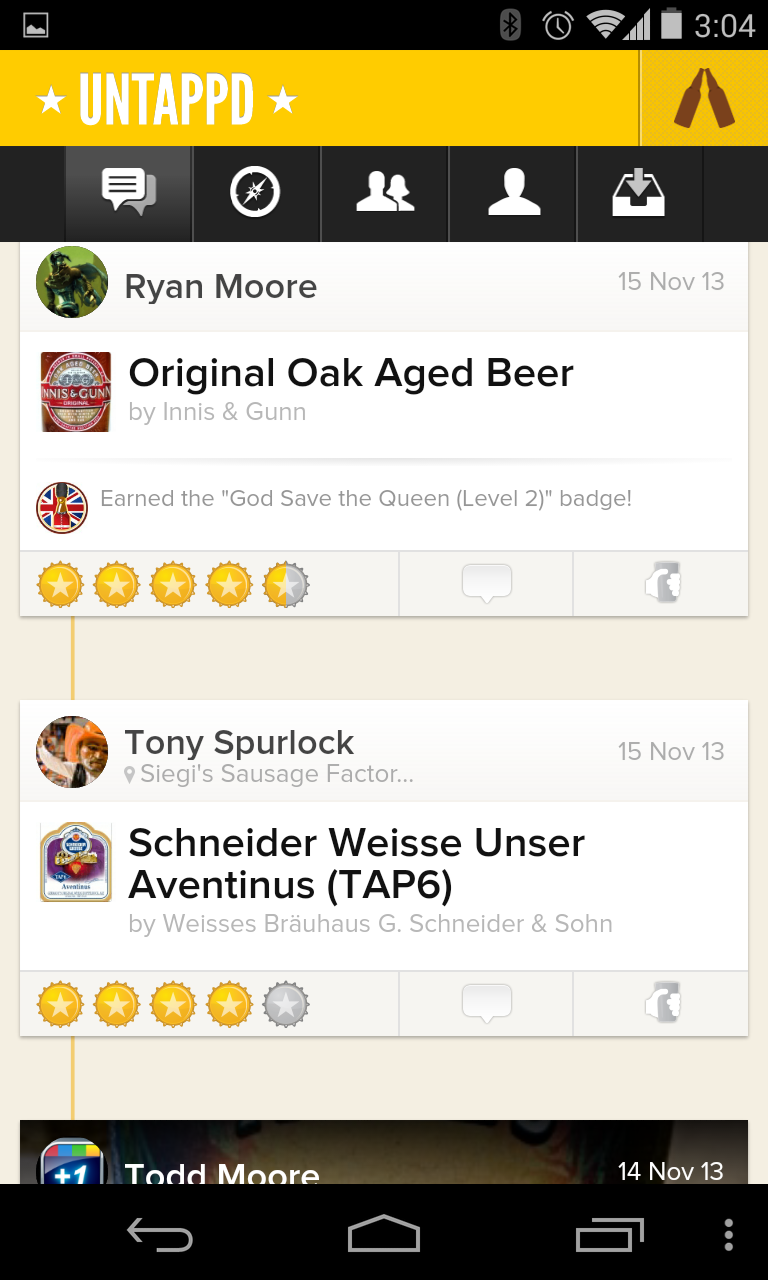Open the activity feed tab
The height and width of the screenshot is (1280, 768).
[128, 193]
